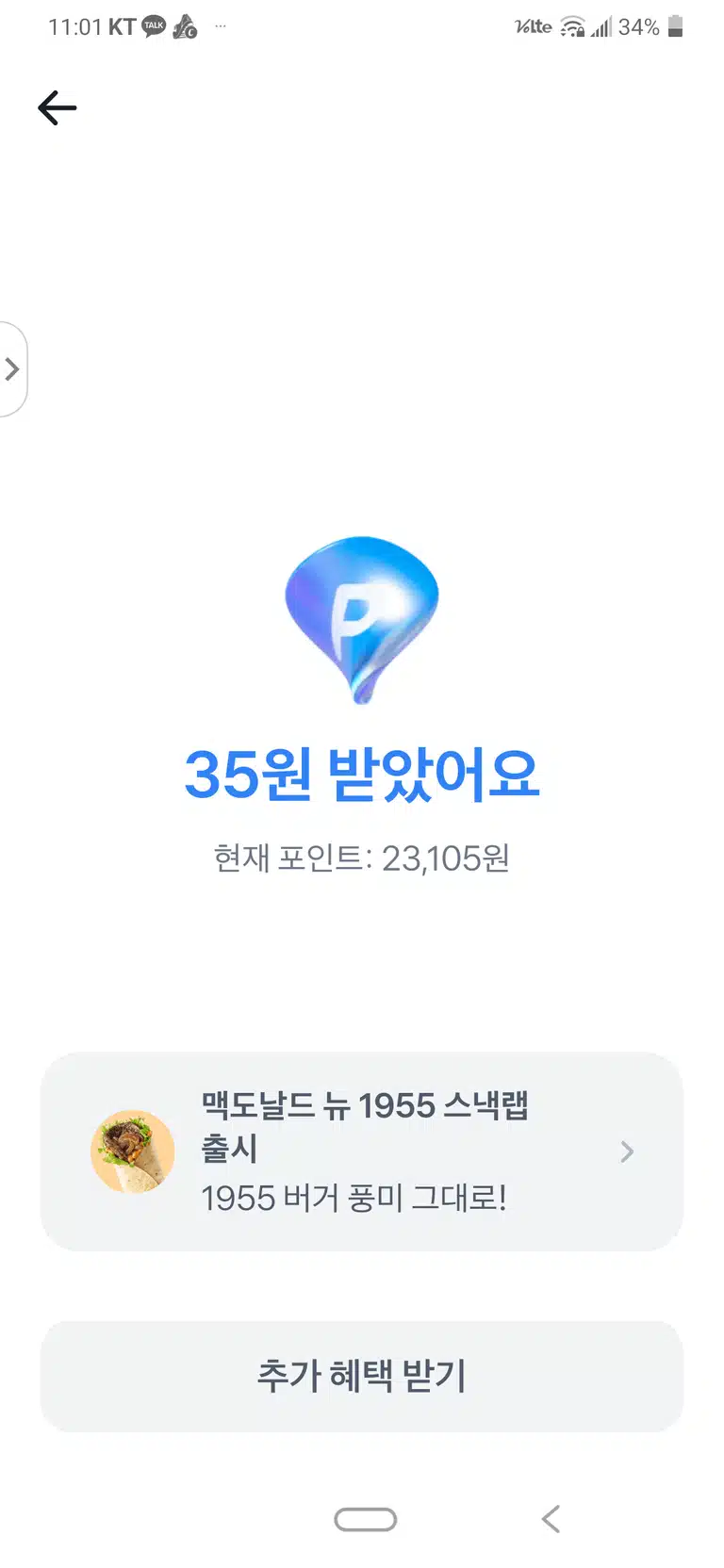Tap the 추가 혜택 받기 button

(x=362, y=1376)
